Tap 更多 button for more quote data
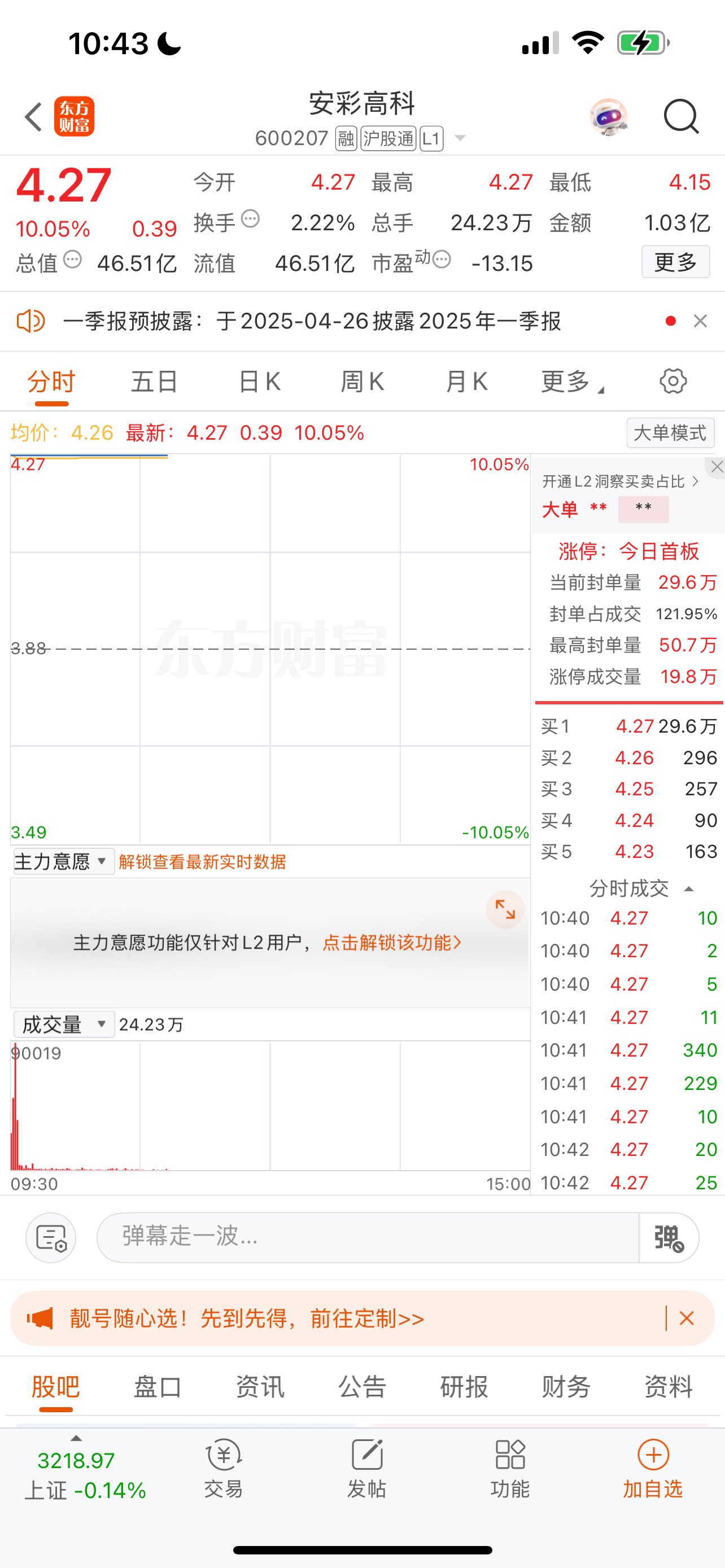This screenshot has height=1568, width=725. (x=675, y=262)
